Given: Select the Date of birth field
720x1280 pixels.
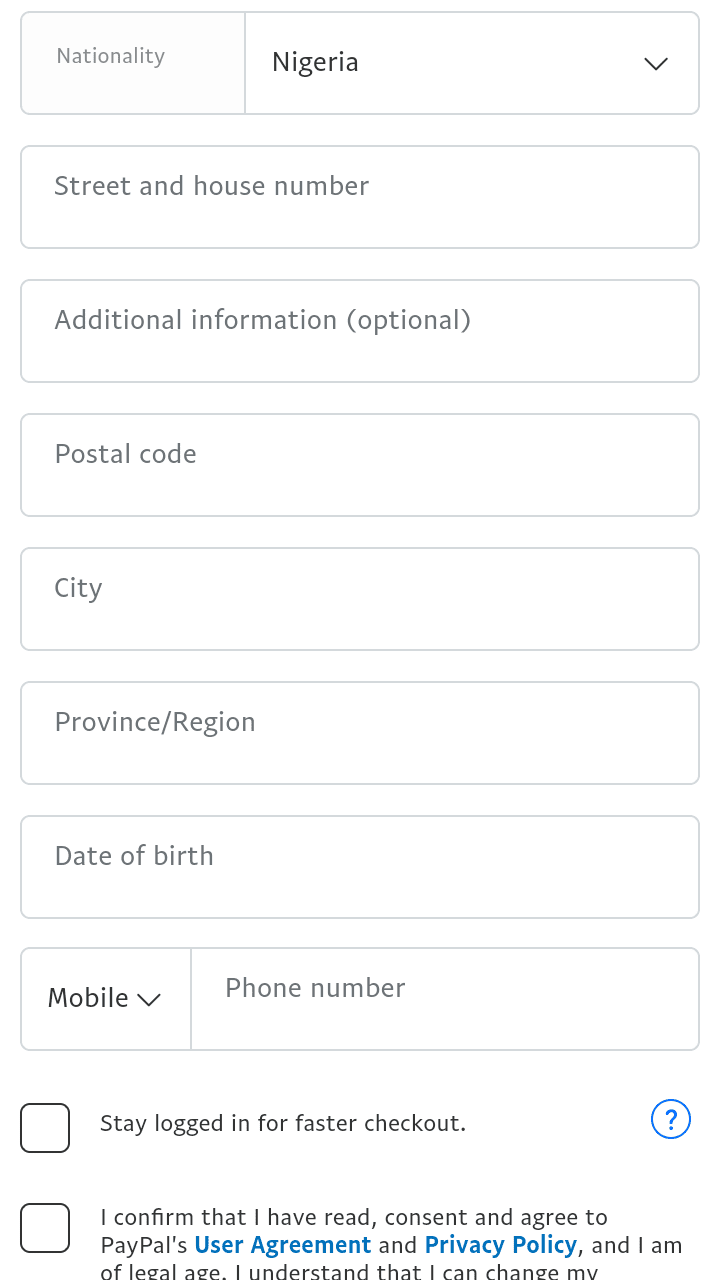Looking at the screenshot, I should (360, 867).
